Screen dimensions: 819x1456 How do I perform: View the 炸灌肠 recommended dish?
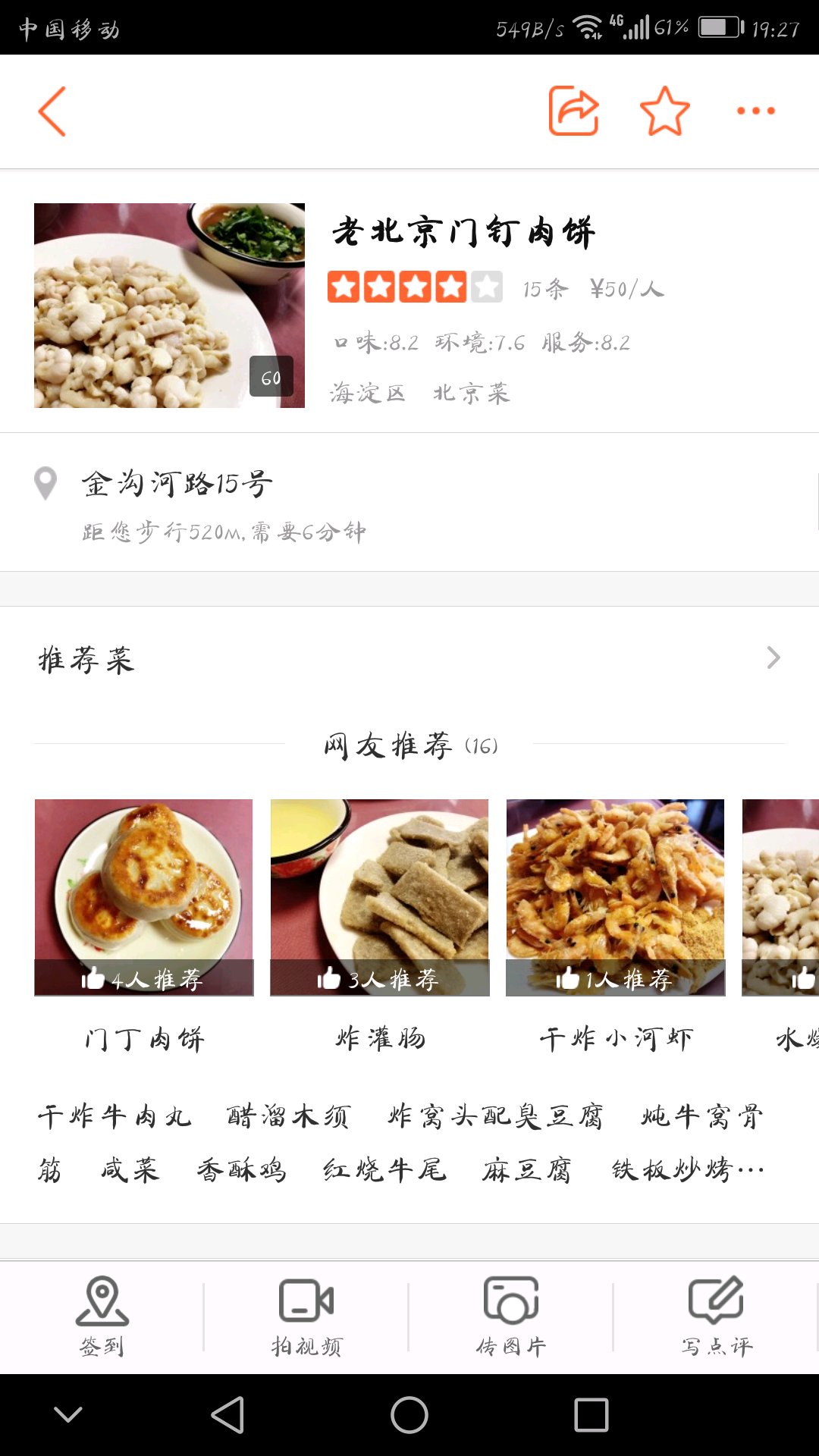click(x=380, y=898)
